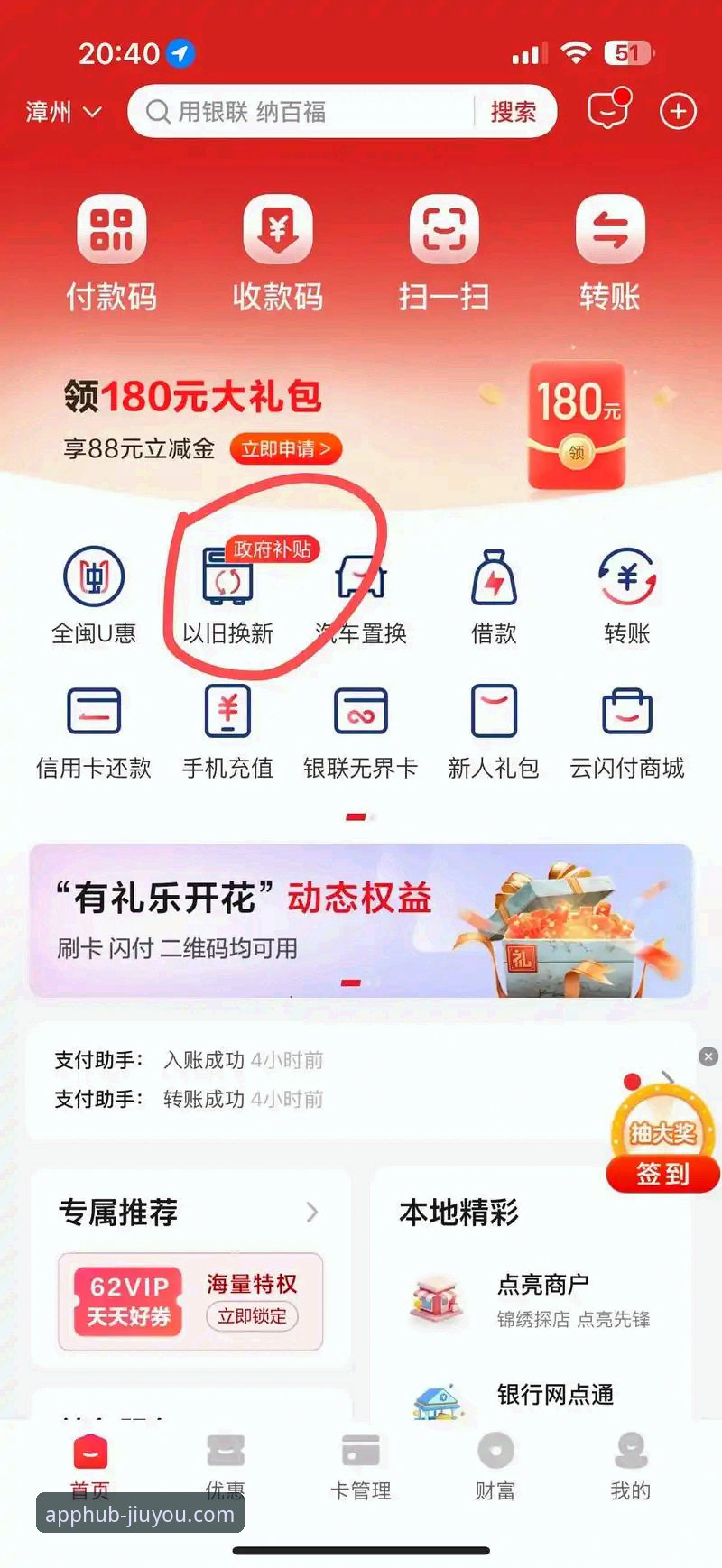Open 银联无界卡 UnionPay card service
722x1568 pixels.
point(360,731)
